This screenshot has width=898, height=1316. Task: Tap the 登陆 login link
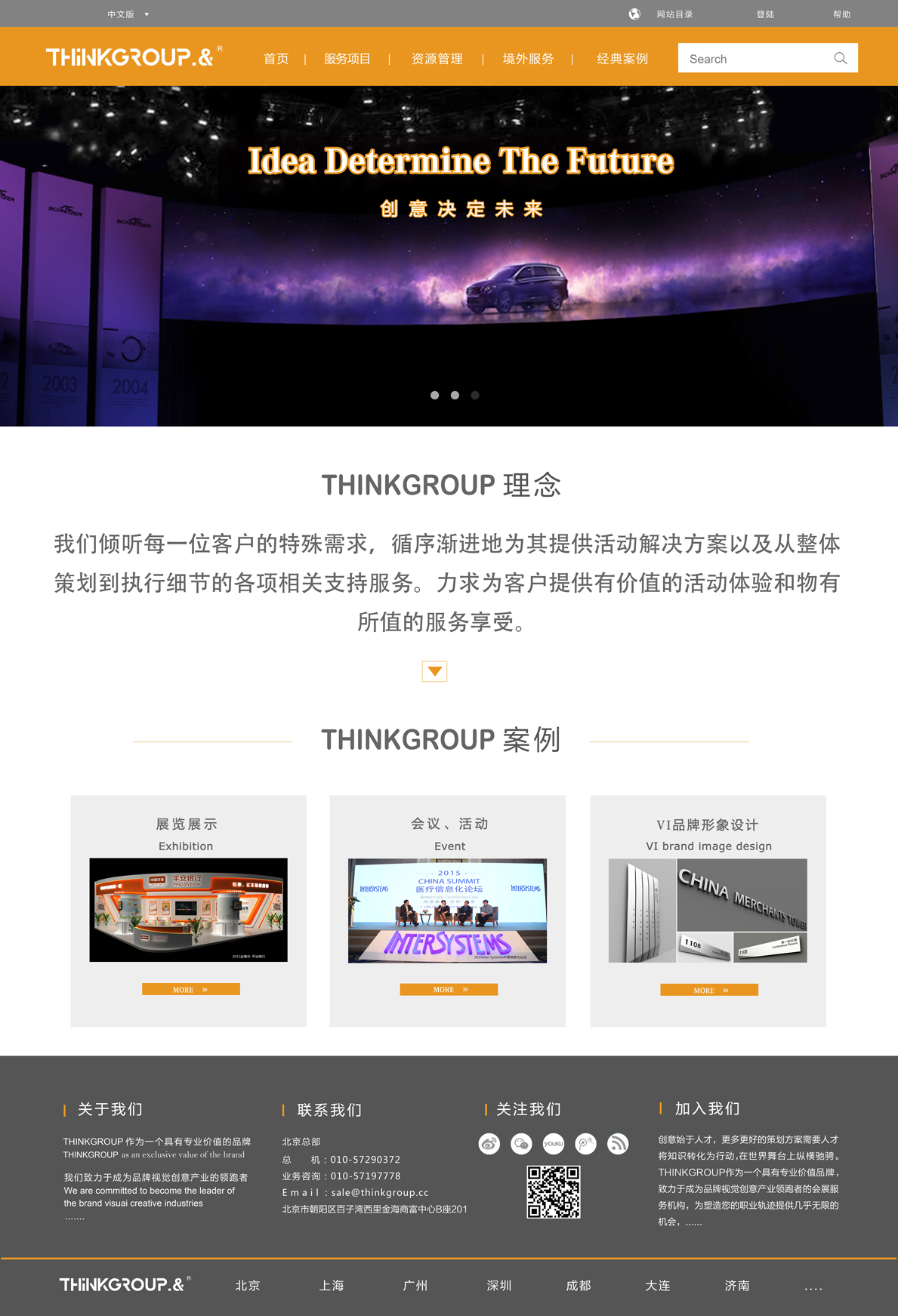click(x=765, y=14)
